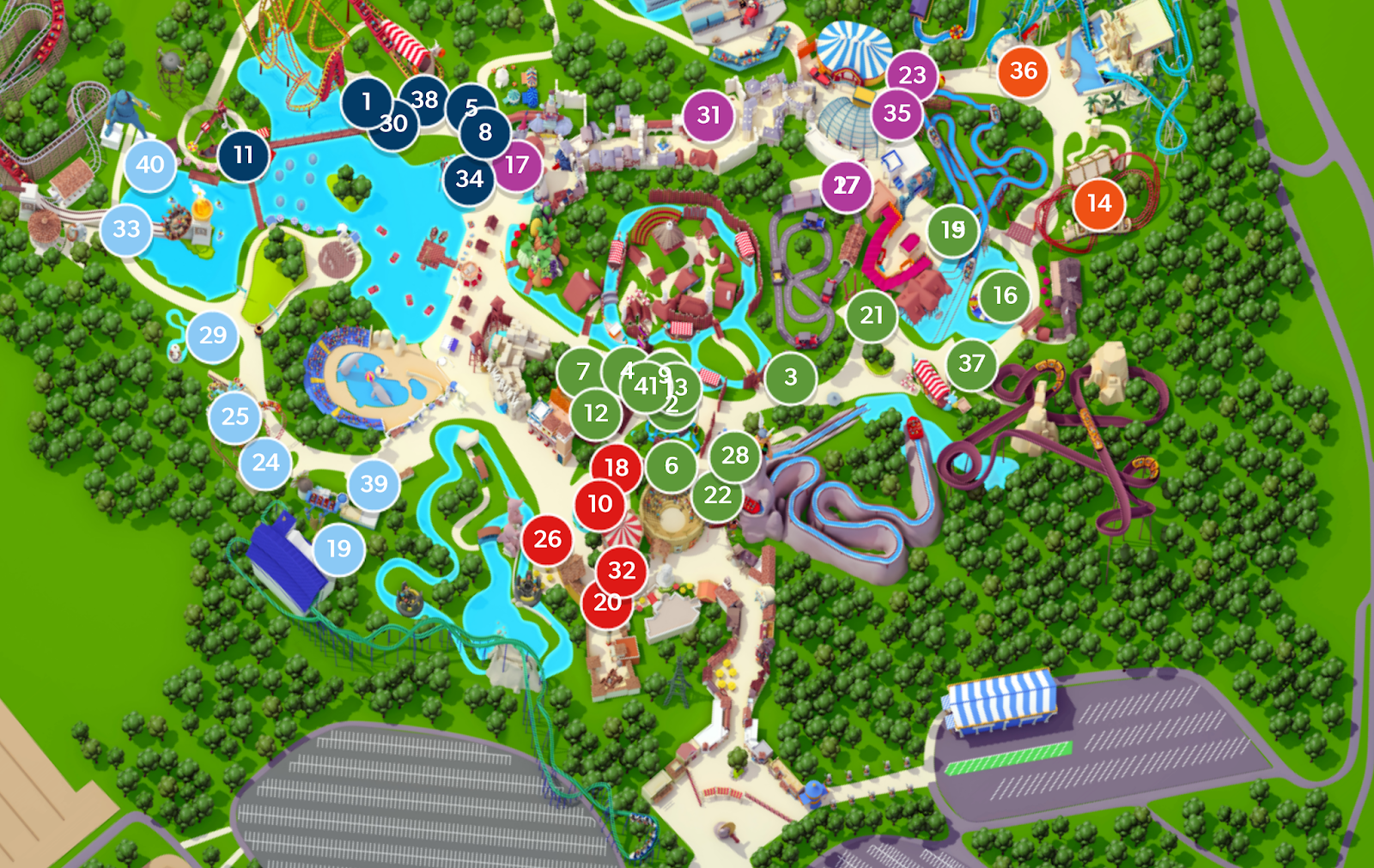Viewport: 1374px width, 868px height.
Task: Open red pin numbered 32
Action: point(623,570)
